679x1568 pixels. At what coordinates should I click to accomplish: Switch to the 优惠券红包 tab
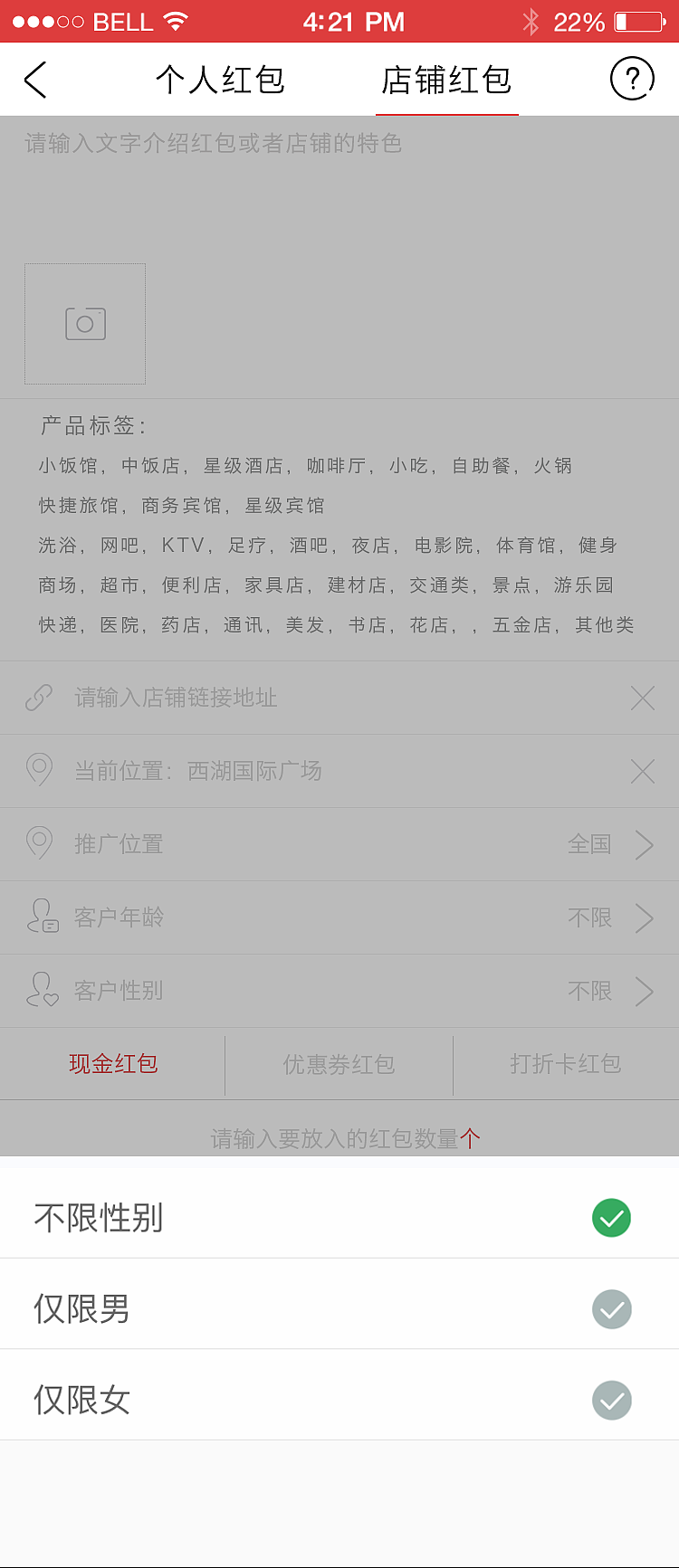click(339, 1065)
